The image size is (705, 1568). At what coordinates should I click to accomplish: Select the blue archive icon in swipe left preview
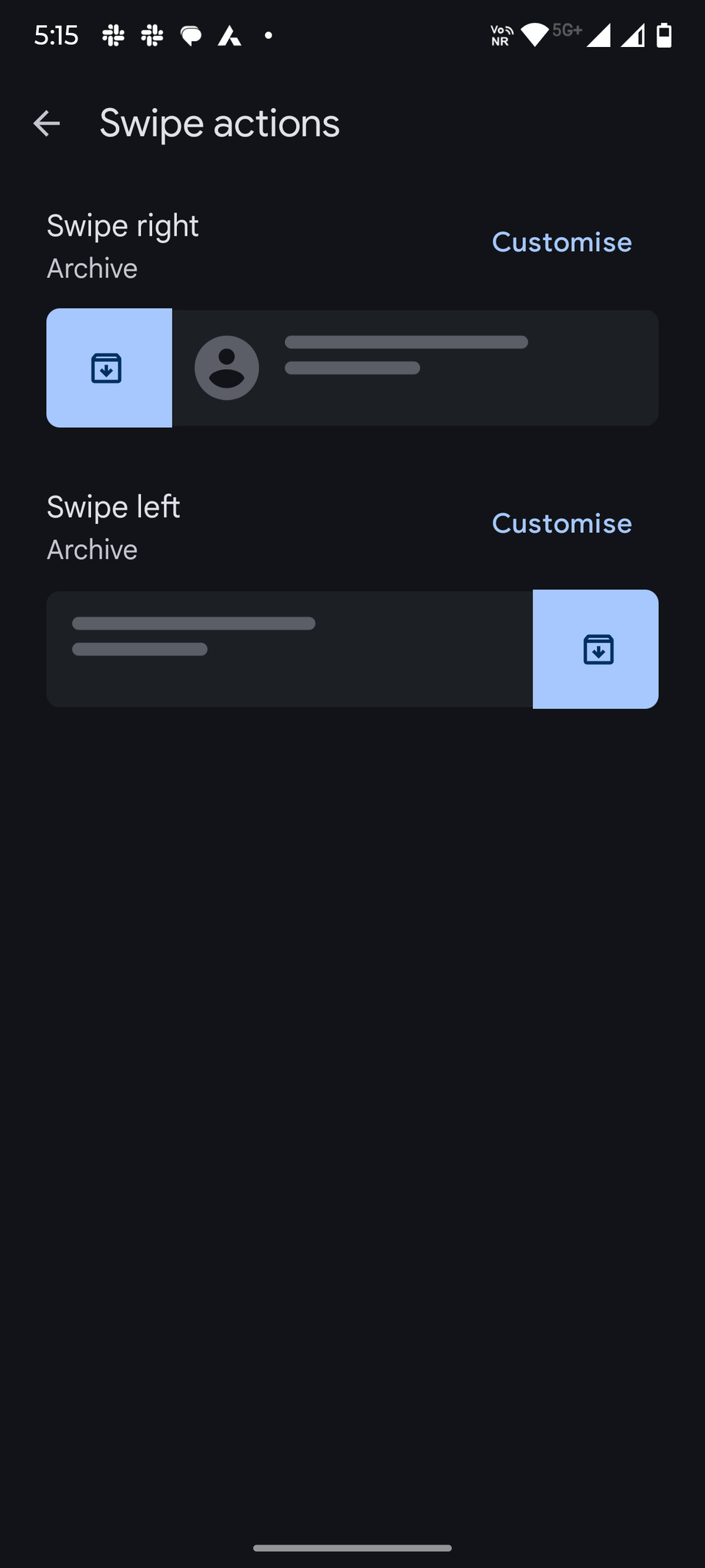(596, 649)
